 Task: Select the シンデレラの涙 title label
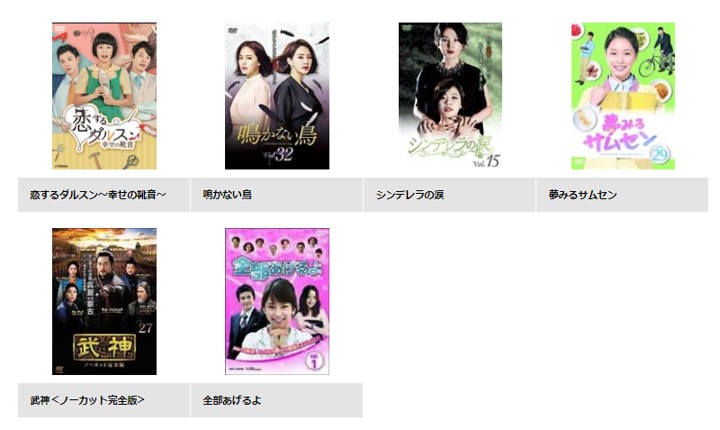[409, 195]
